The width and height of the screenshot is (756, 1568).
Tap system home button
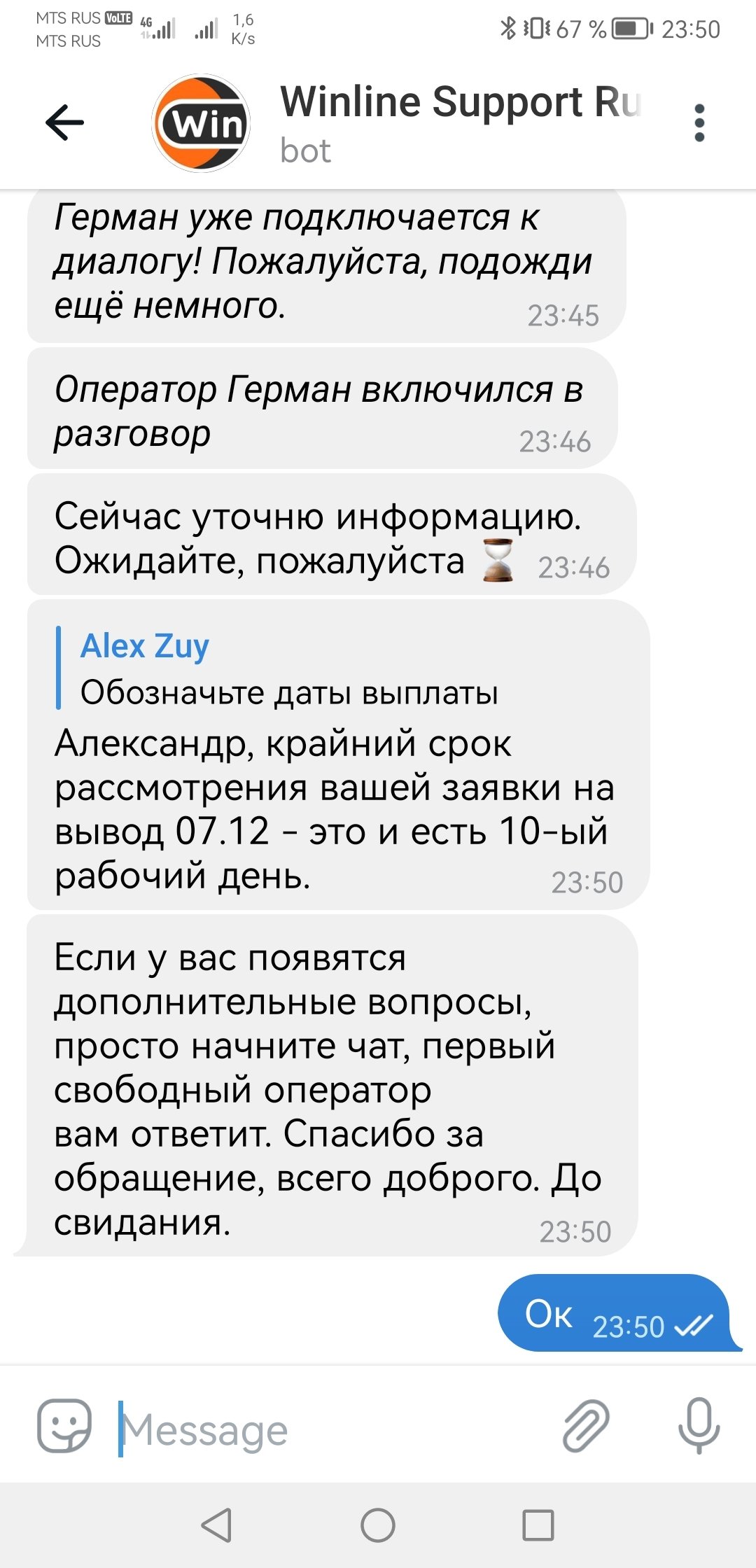(x=378, y=1525)
